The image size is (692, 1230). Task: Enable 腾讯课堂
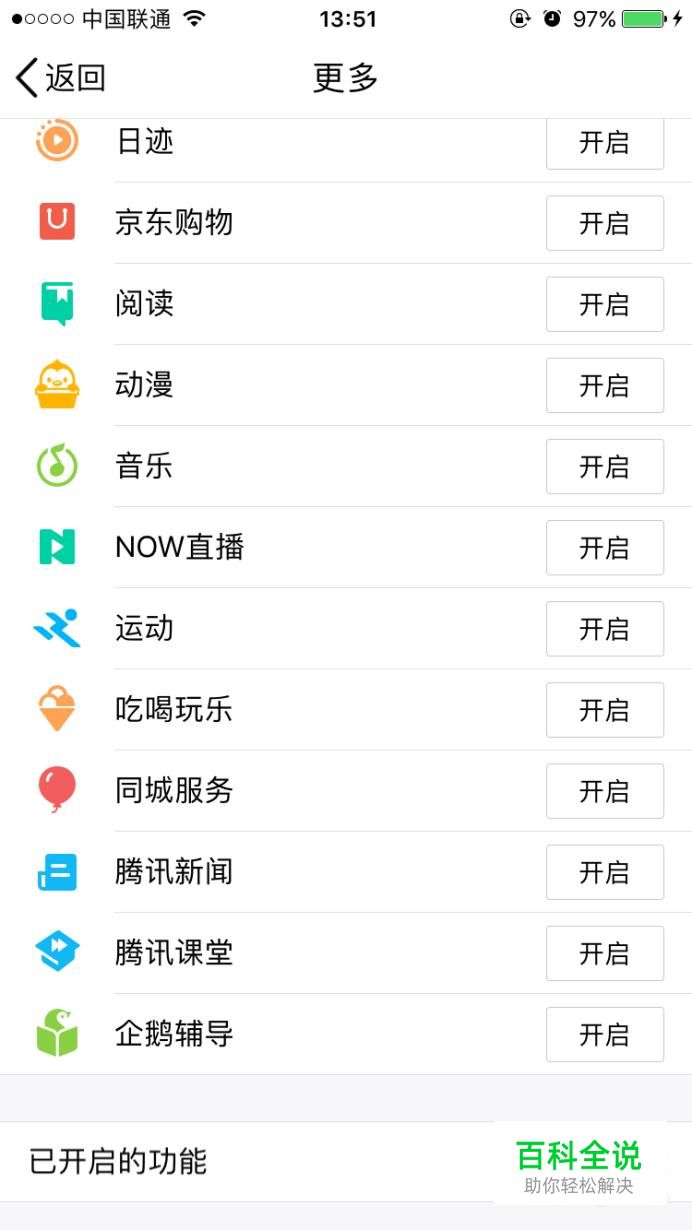(x=605, y=952)
